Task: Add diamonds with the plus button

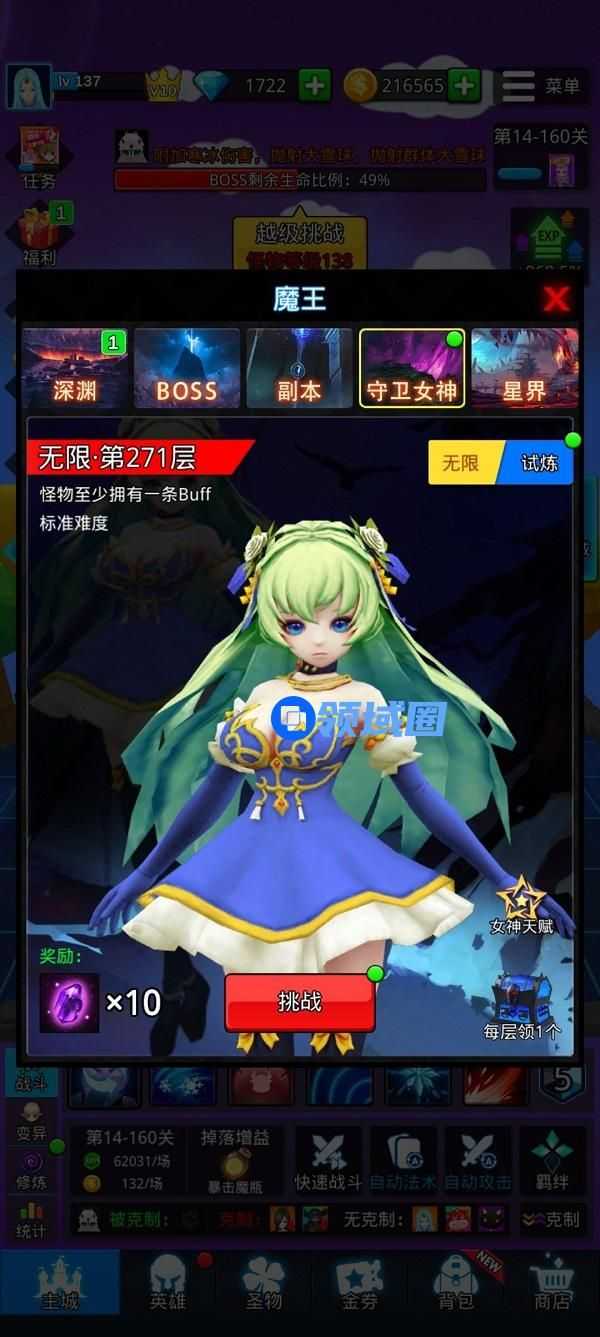Action: 315,86
